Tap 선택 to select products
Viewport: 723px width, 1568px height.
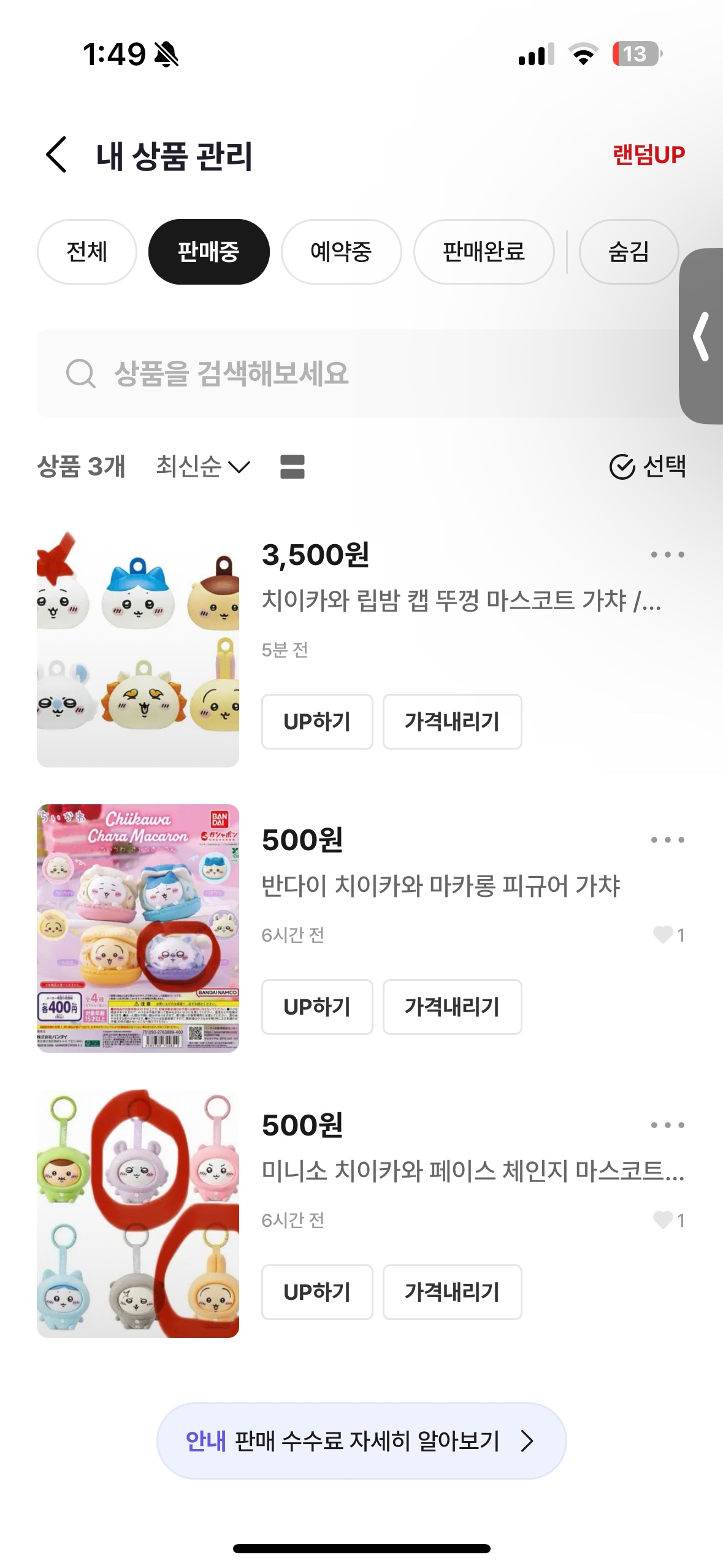(648, 466)
